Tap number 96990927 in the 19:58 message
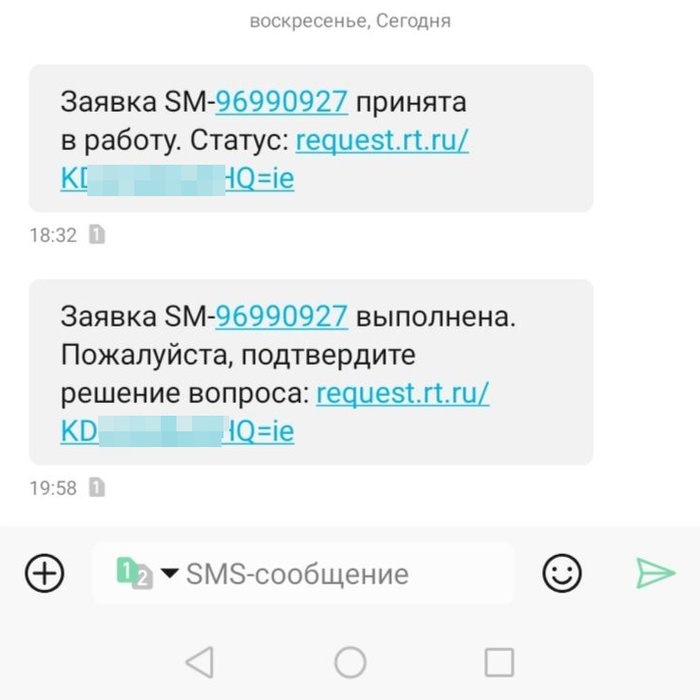The height and width of the screenshot is (700, 700). tap(282, 316)
